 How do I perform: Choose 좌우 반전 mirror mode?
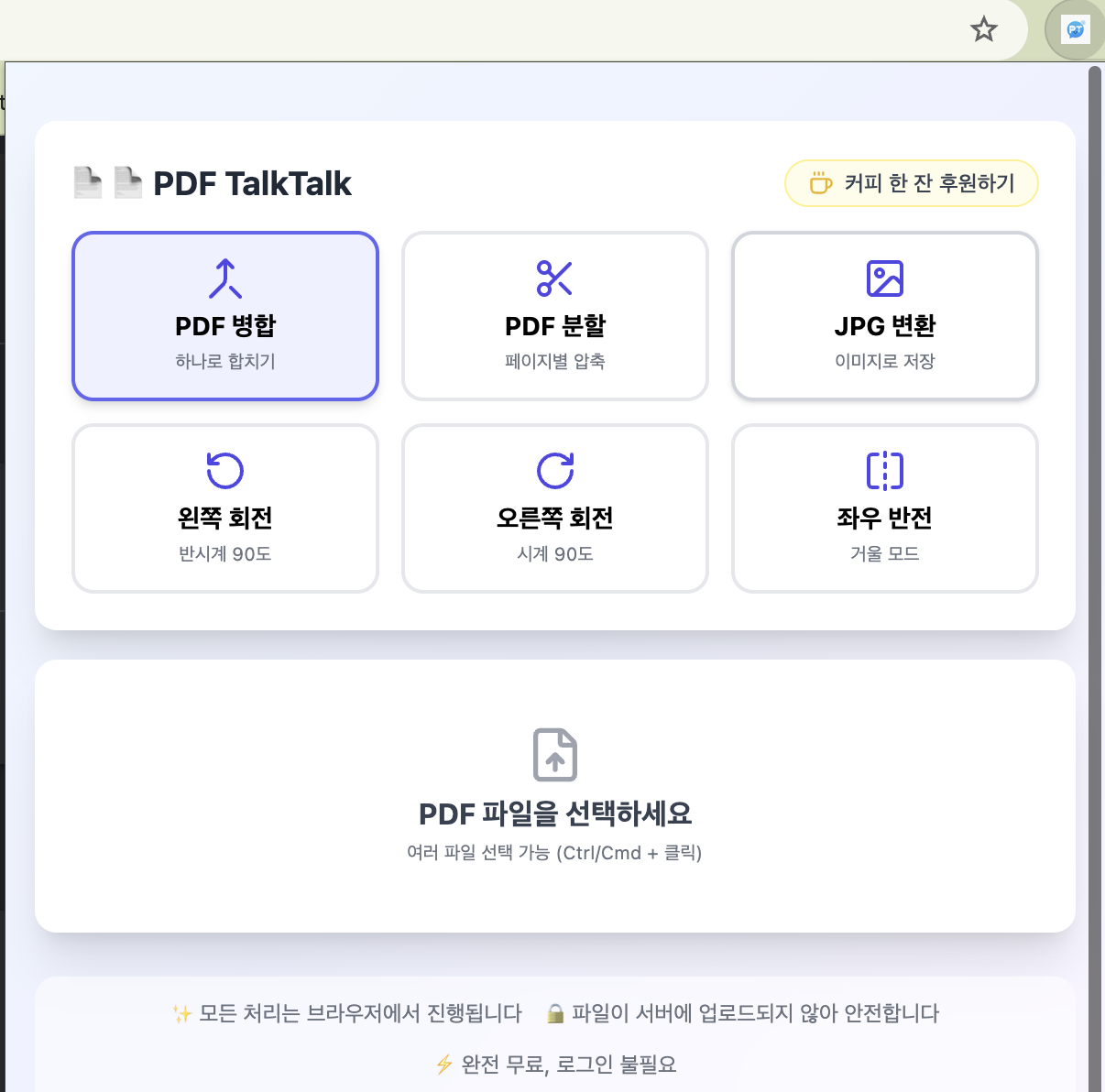pyautogui.click(x=885, y=508)
